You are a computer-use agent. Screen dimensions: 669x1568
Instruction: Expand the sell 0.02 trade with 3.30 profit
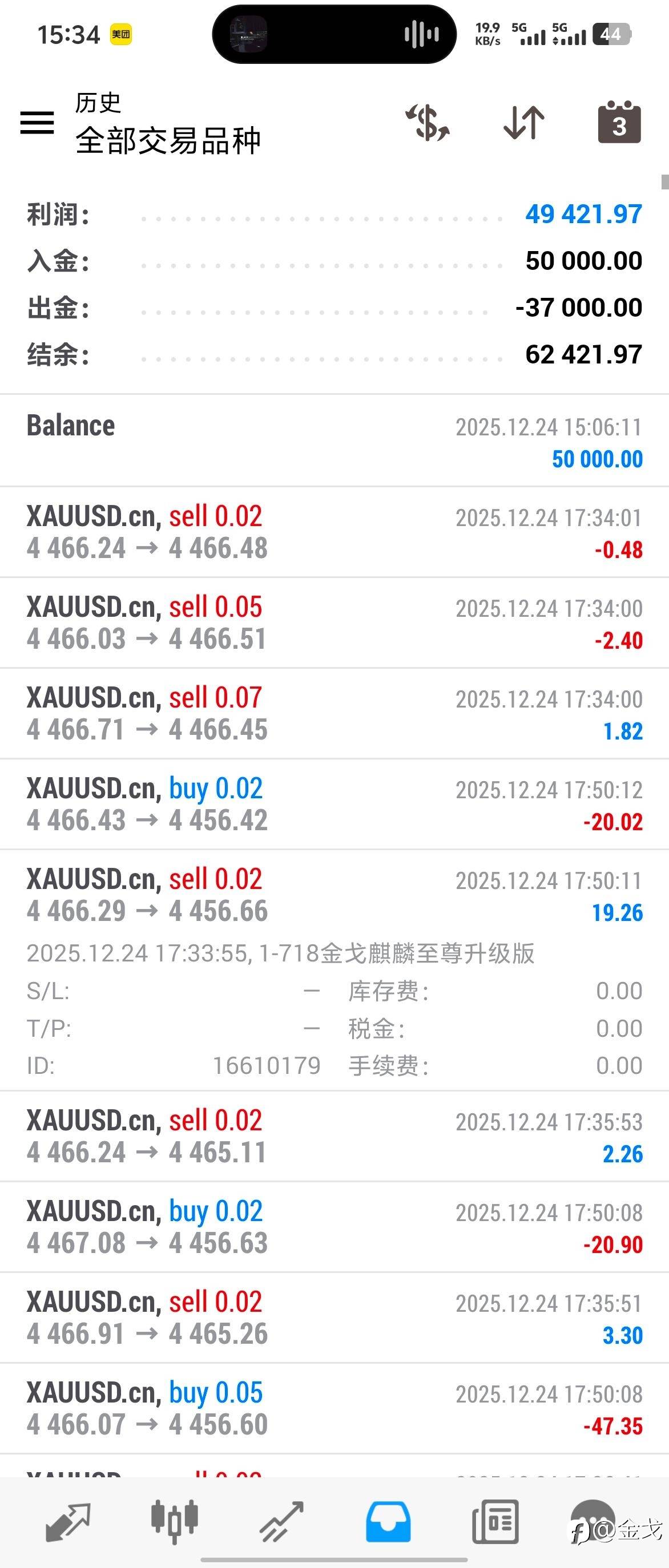(x=334, y=1318)
